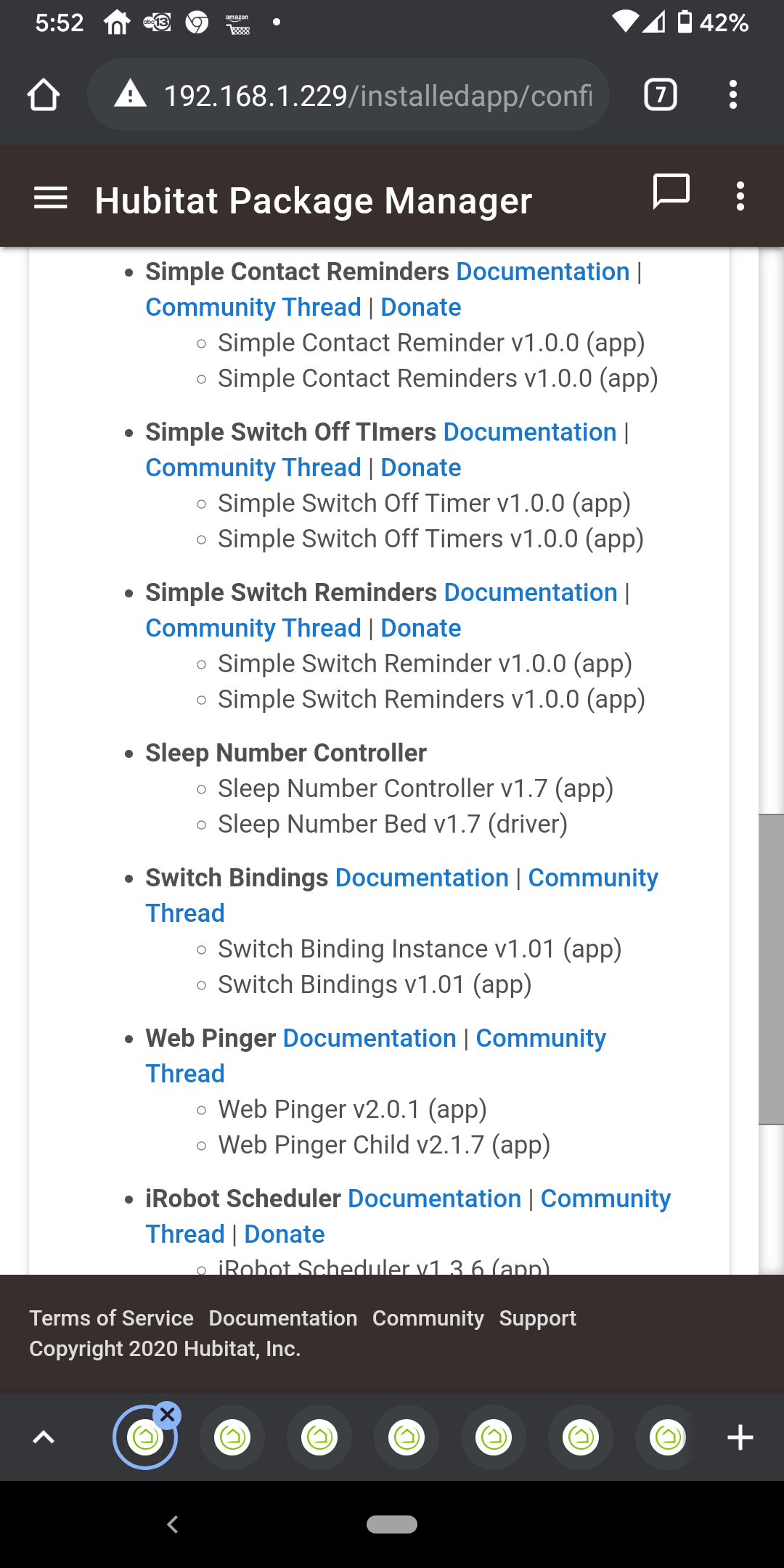Open the chat bubble icon in header
The image size is (784, 1568).
[671, 192]
